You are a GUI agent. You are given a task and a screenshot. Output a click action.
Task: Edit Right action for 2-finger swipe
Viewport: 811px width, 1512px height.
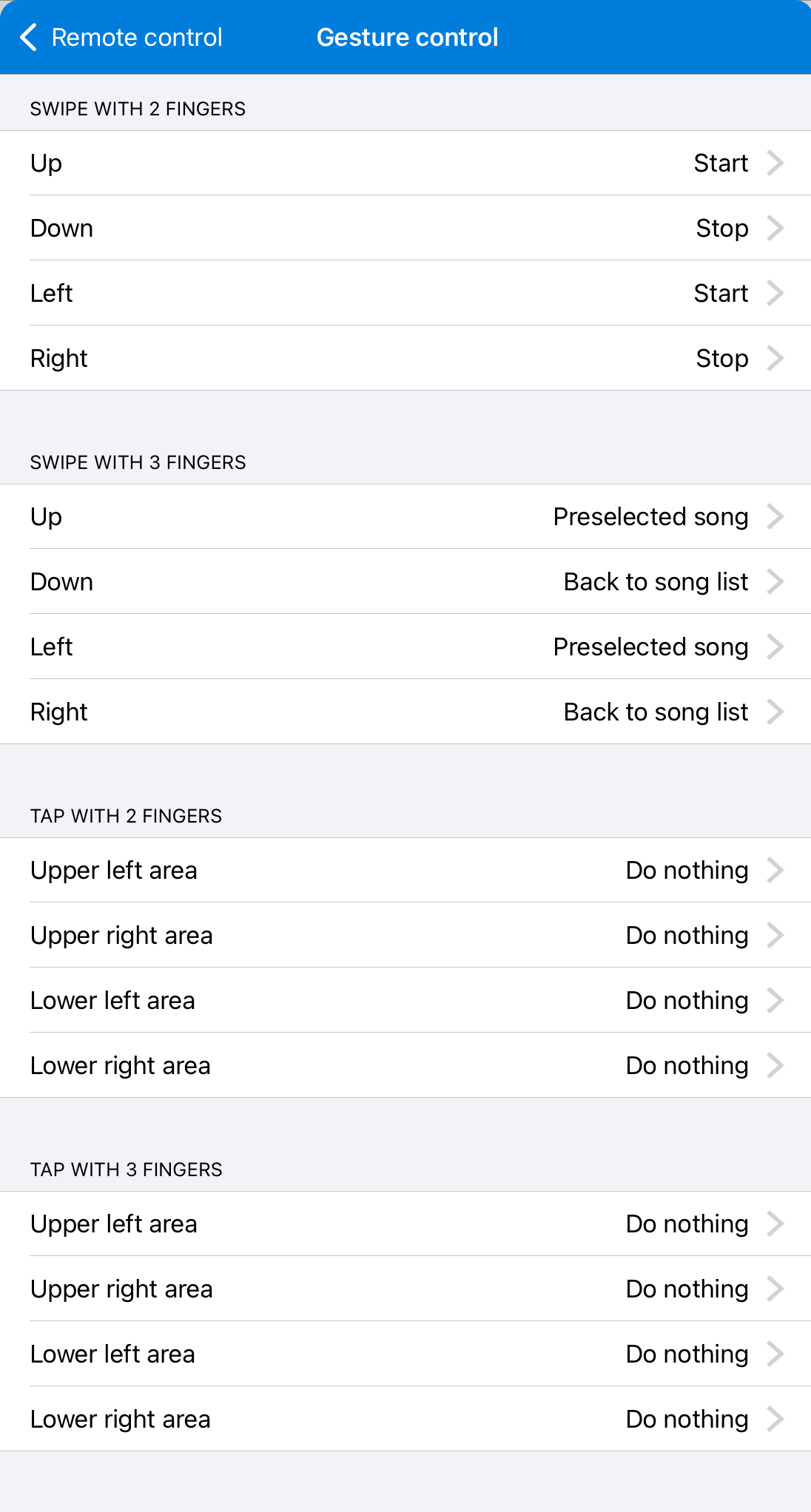pos(405,358)
